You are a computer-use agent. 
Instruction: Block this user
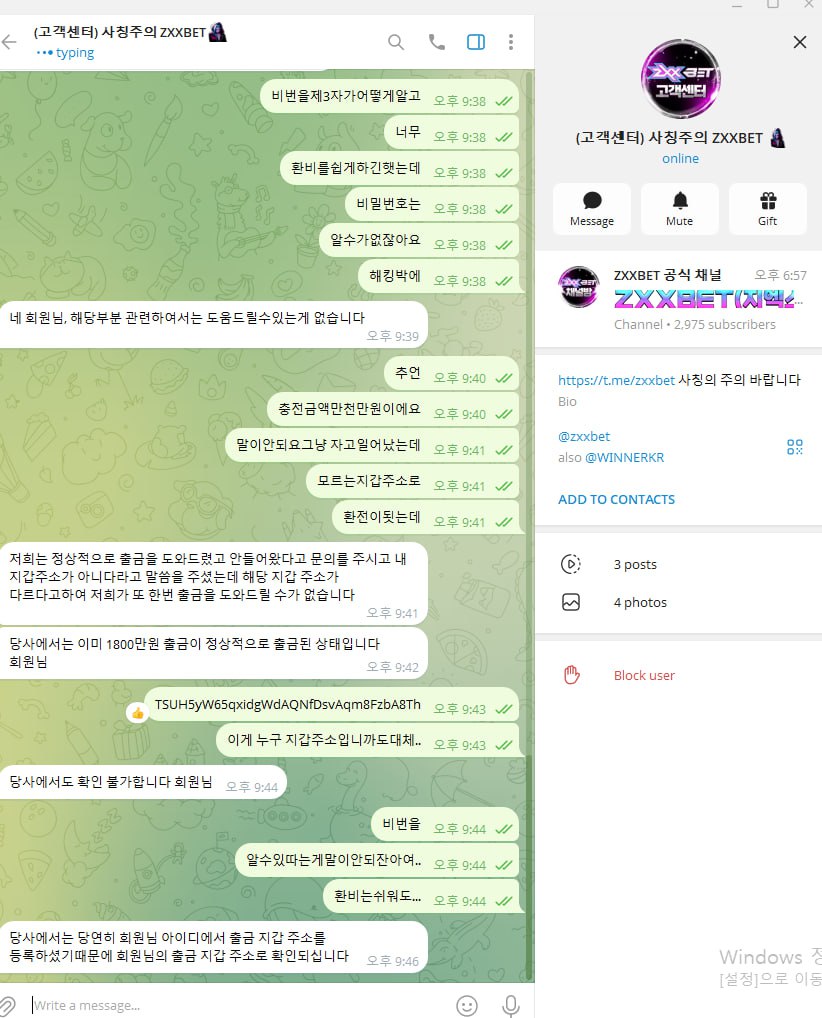(644, 675)
